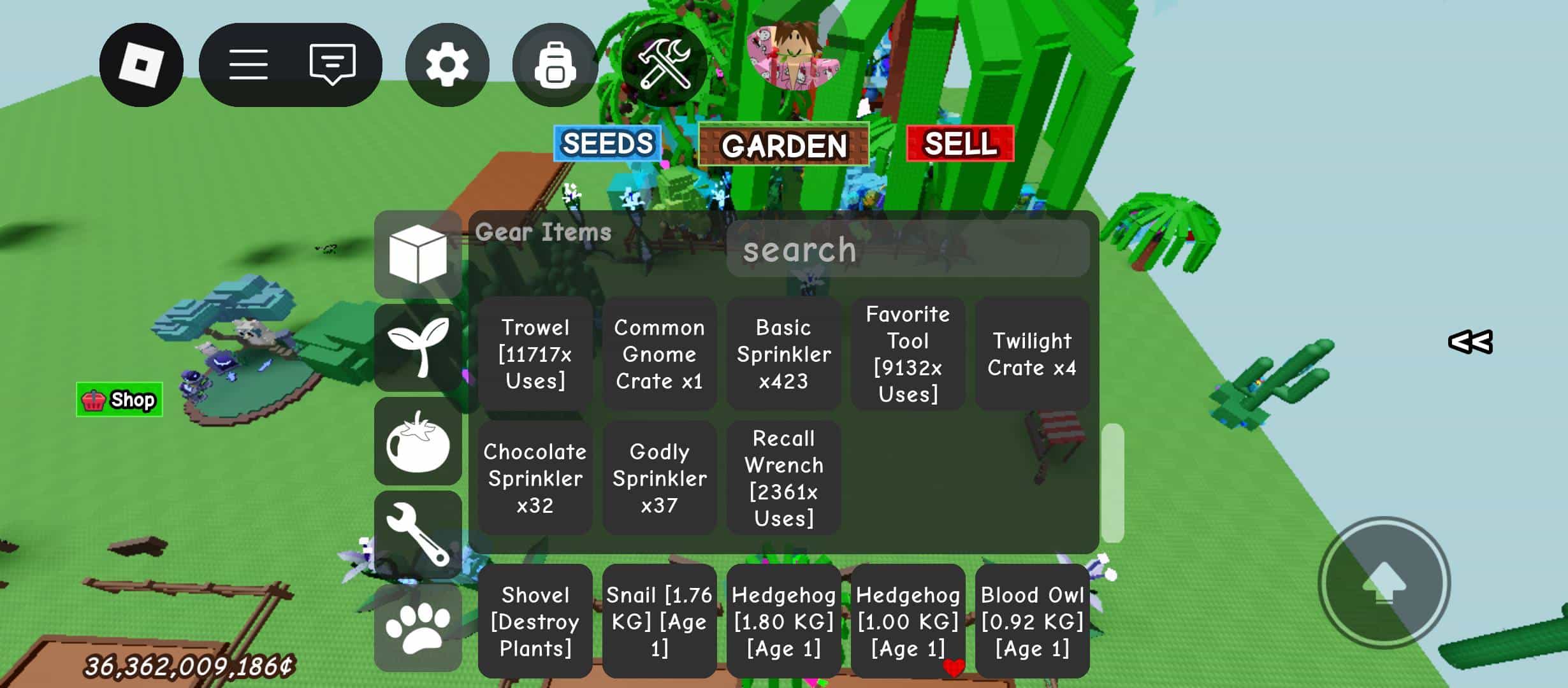1568x688 pixels.
Task: Choose the Godly Sprinkler x37
Action: pyautogui.click(x=659, y=478)
